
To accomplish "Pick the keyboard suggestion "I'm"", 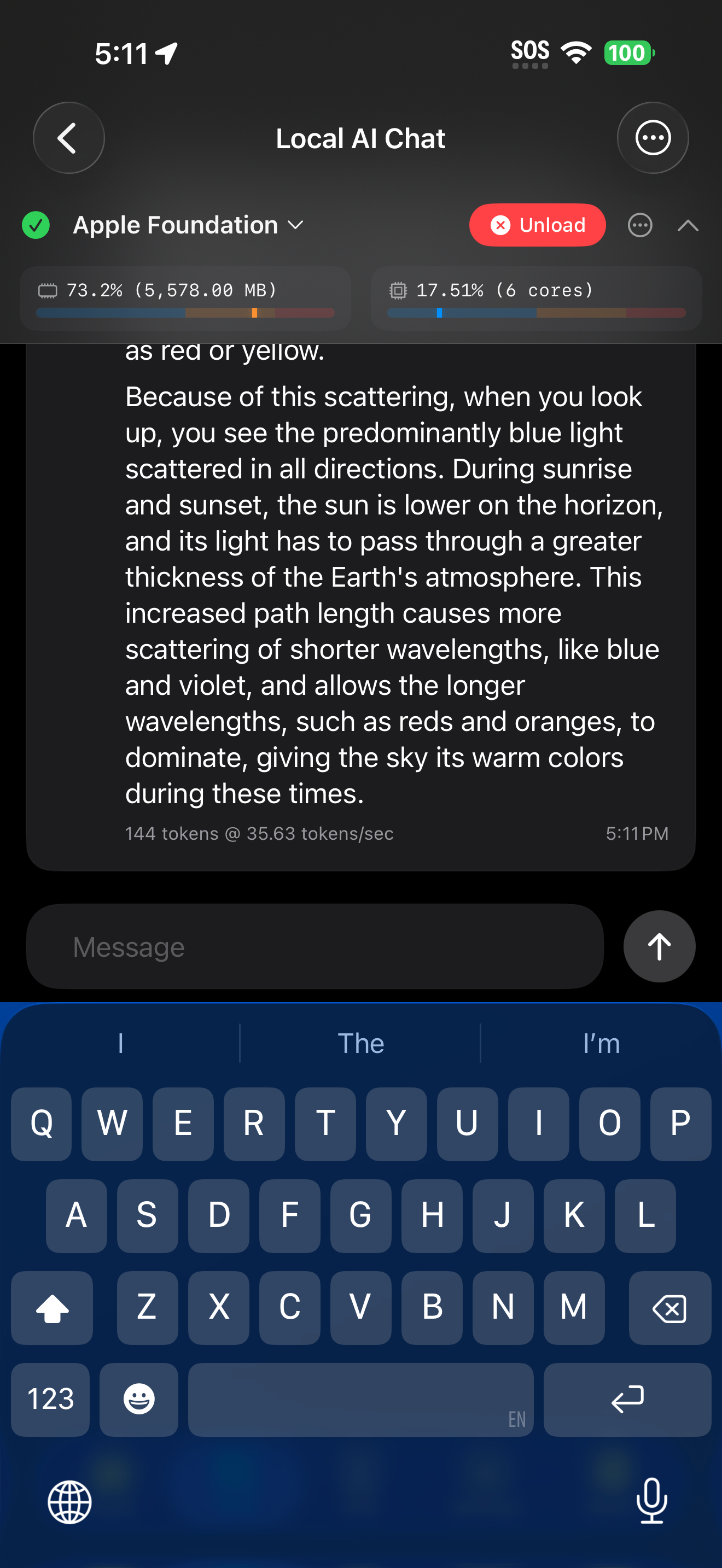I will (x=601, y=1043).
